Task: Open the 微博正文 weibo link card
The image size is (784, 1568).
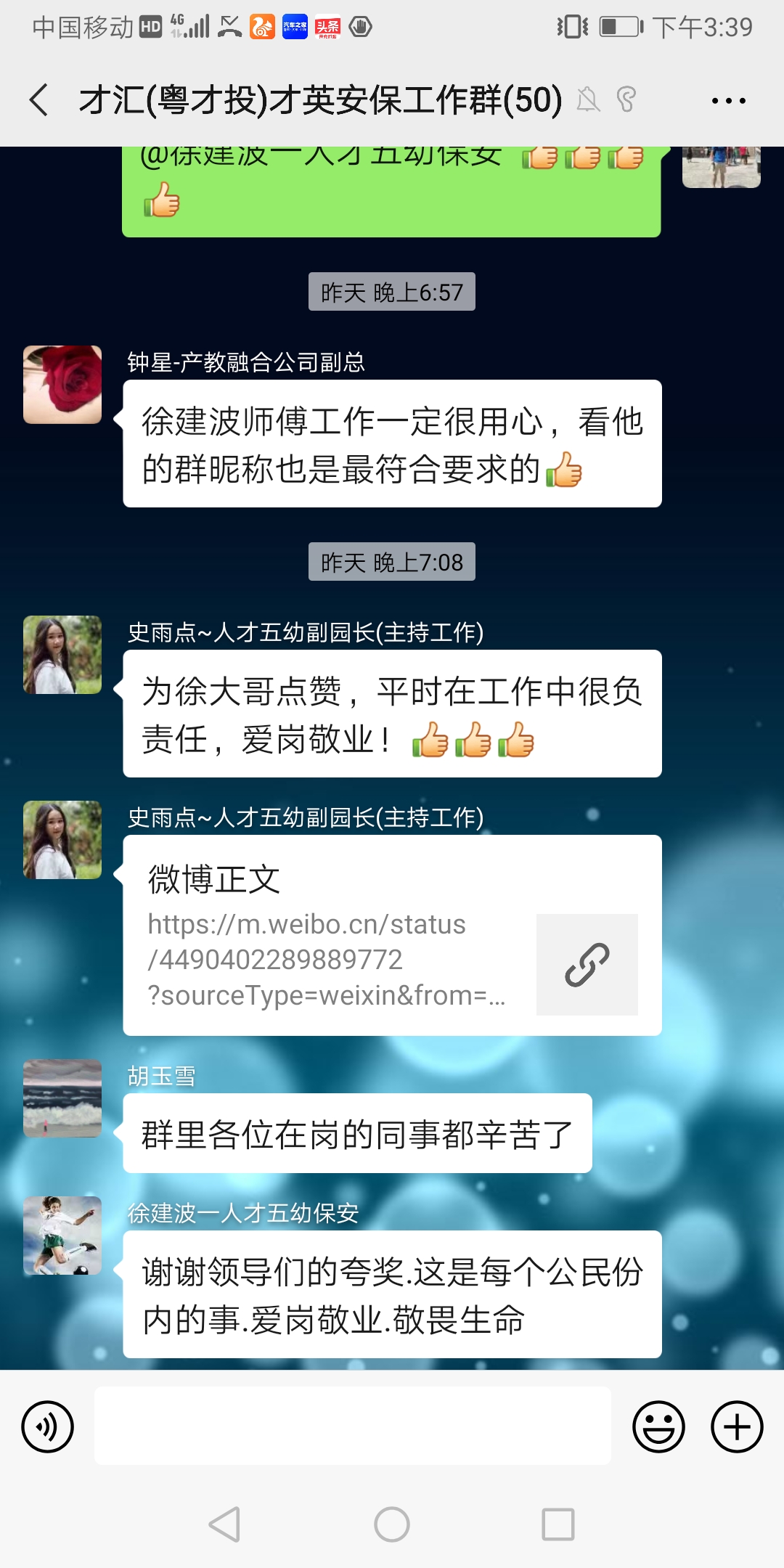Action: tap(392, 935)
